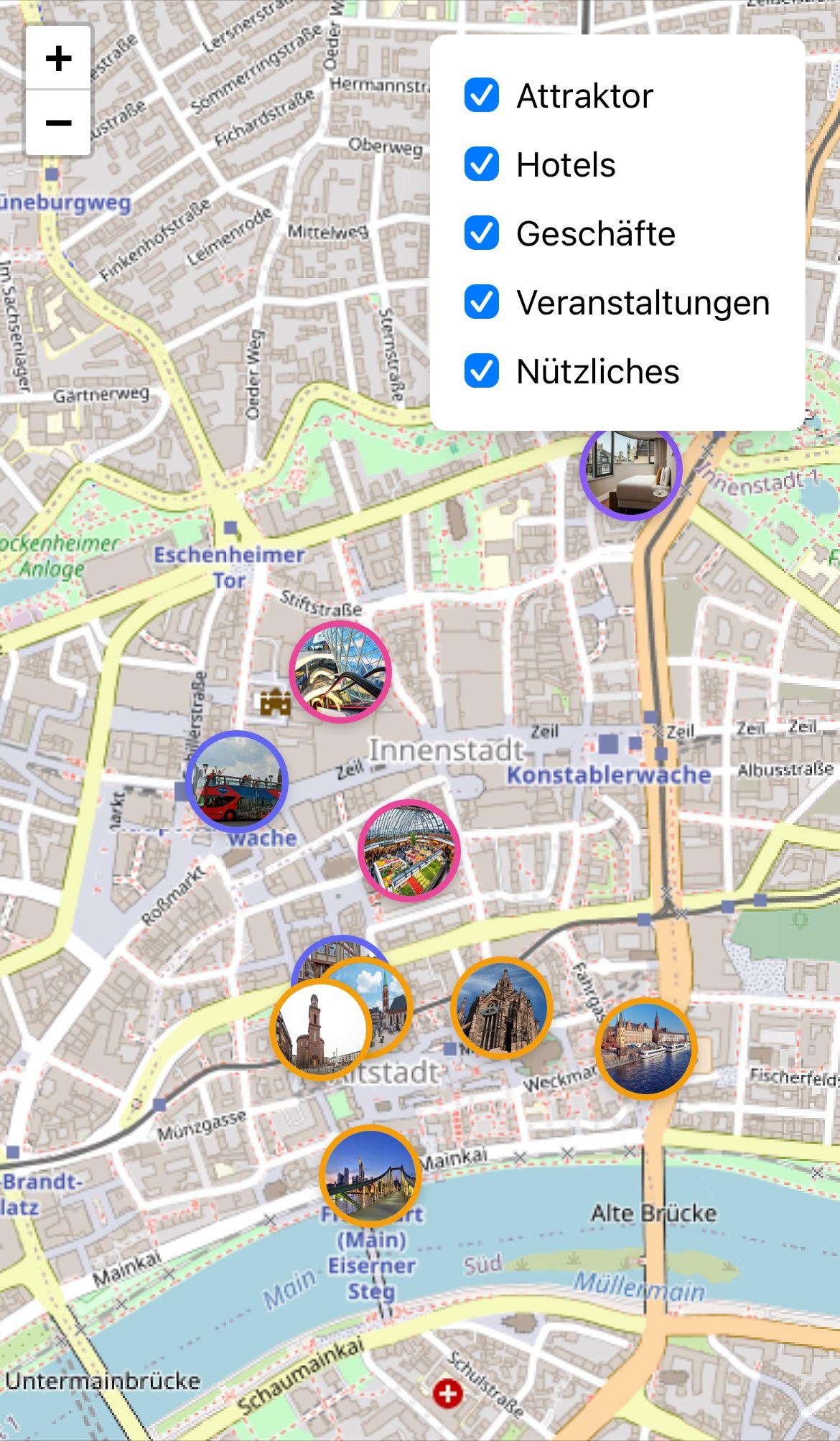The height and width of the screenshot is (1441, 840).
Task: Select the red sightseeing bus marker
Action: pos(237,782)
